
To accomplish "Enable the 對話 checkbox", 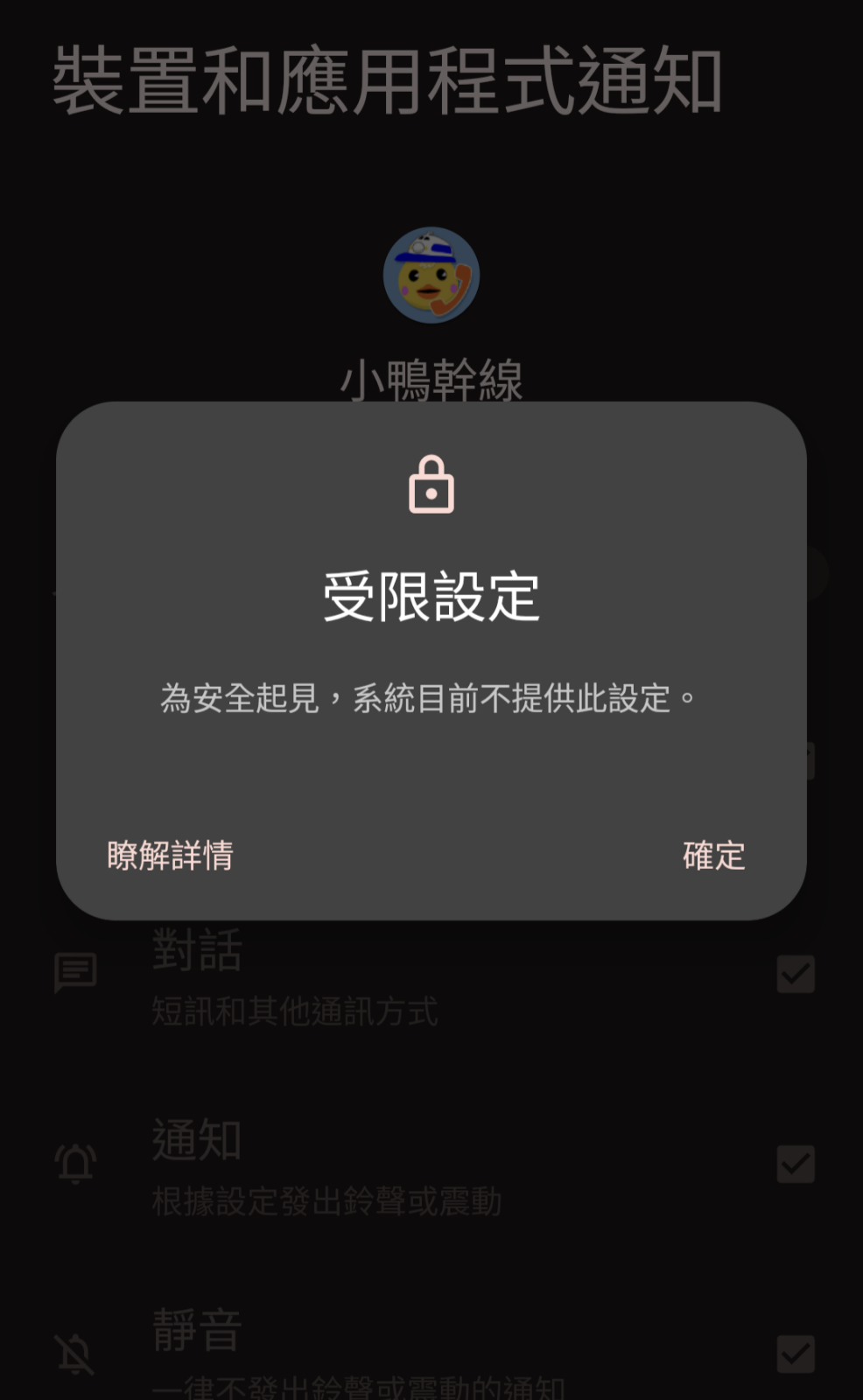I will 795,972.
